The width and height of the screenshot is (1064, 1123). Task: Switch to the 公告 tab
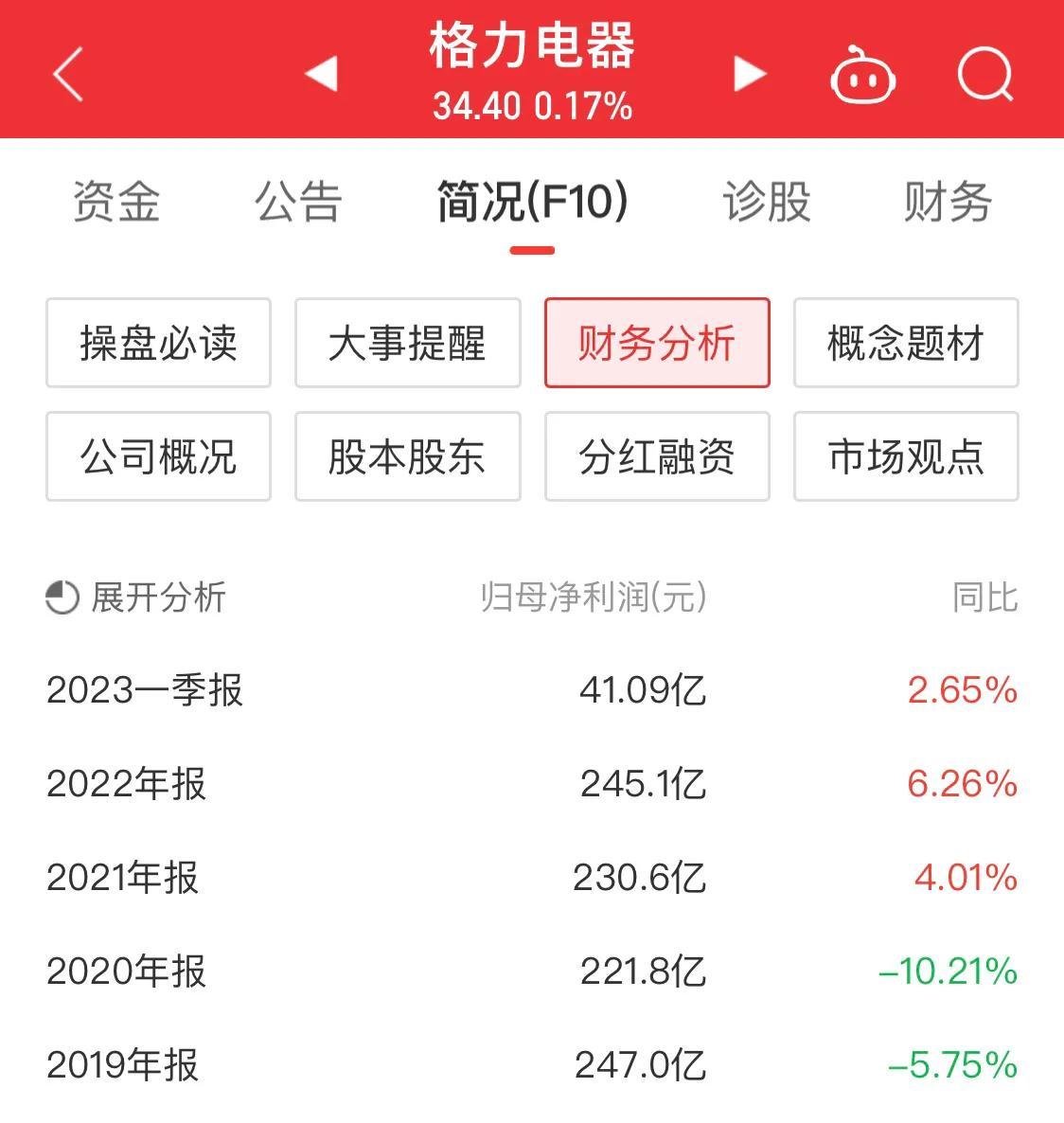tap(298, 202)
